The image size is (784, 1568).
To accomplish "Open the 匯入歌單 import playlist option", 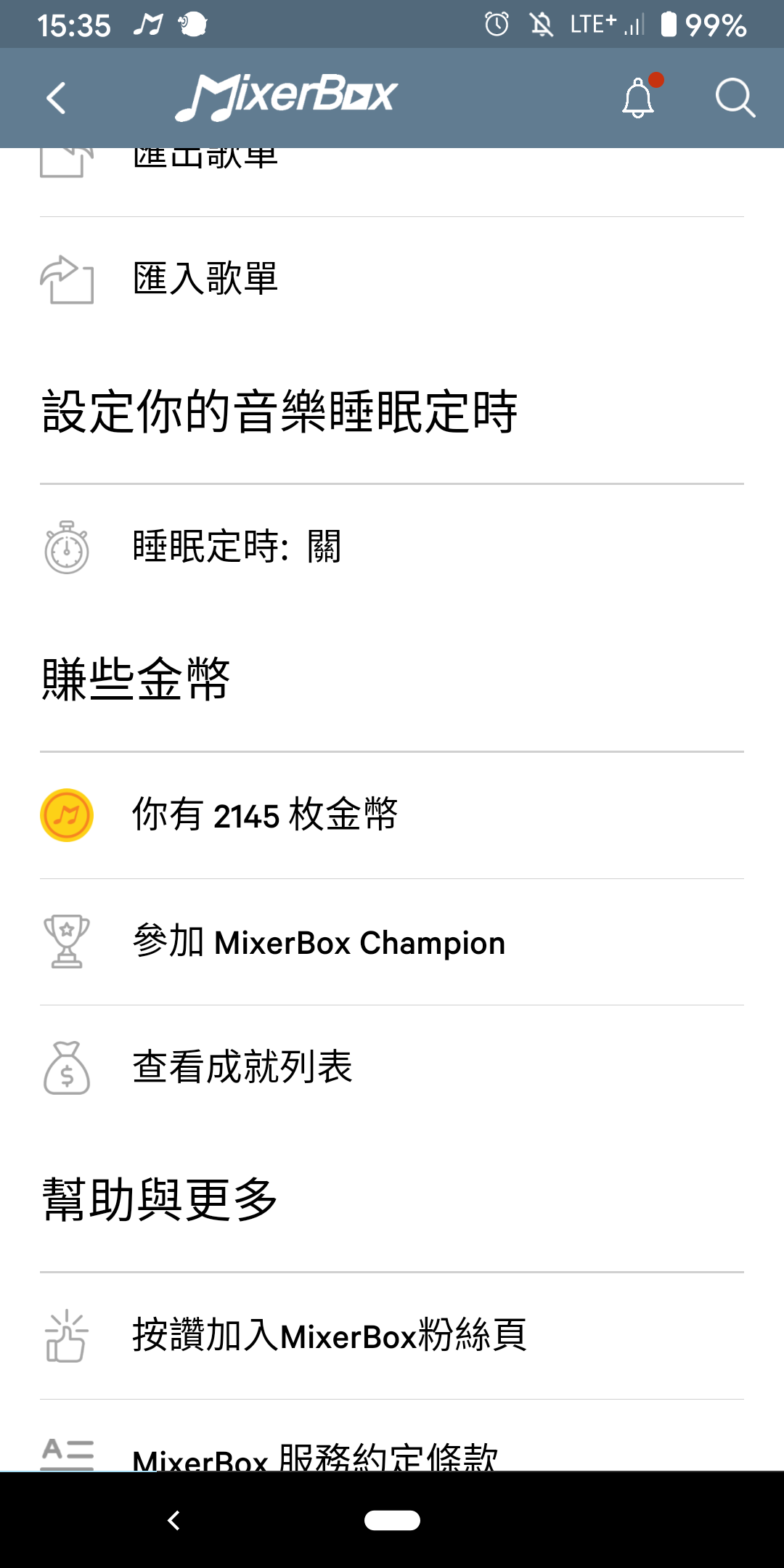I will point(392,279).
